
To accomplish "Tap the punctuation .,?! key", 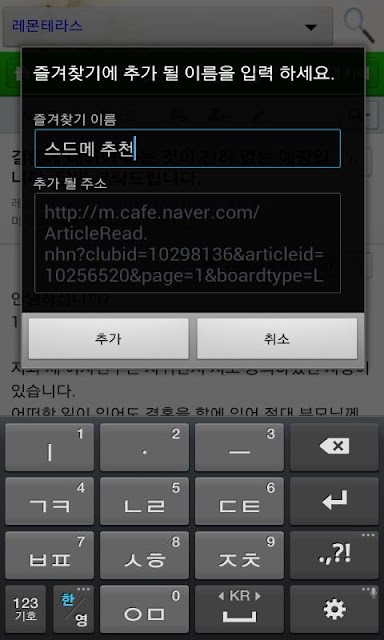I will pyautogui.click(x=334, y=555).
